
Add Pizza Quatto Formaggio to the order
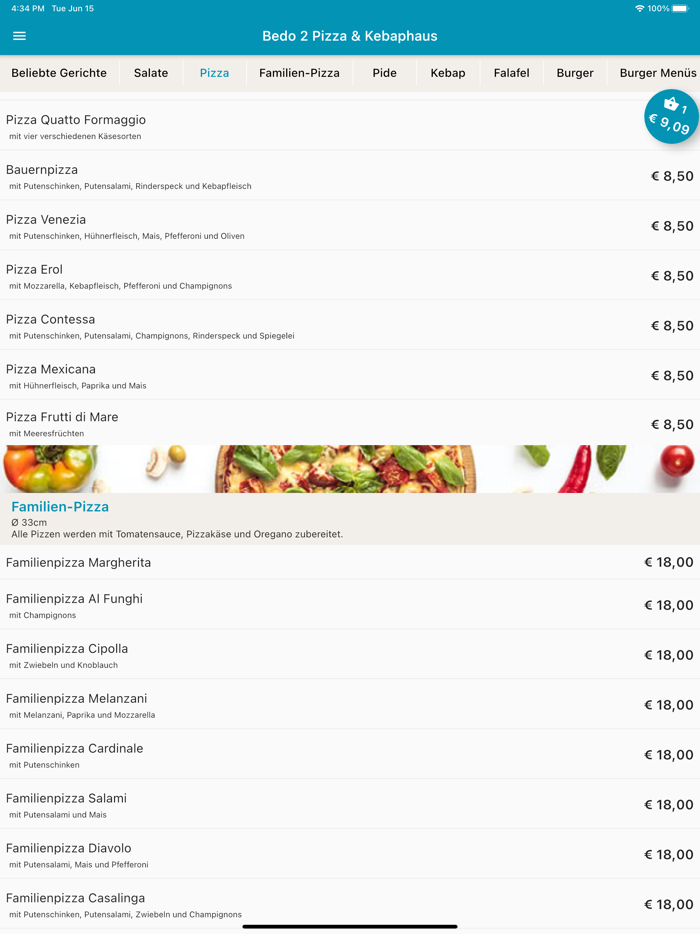(x=300, y=126)
